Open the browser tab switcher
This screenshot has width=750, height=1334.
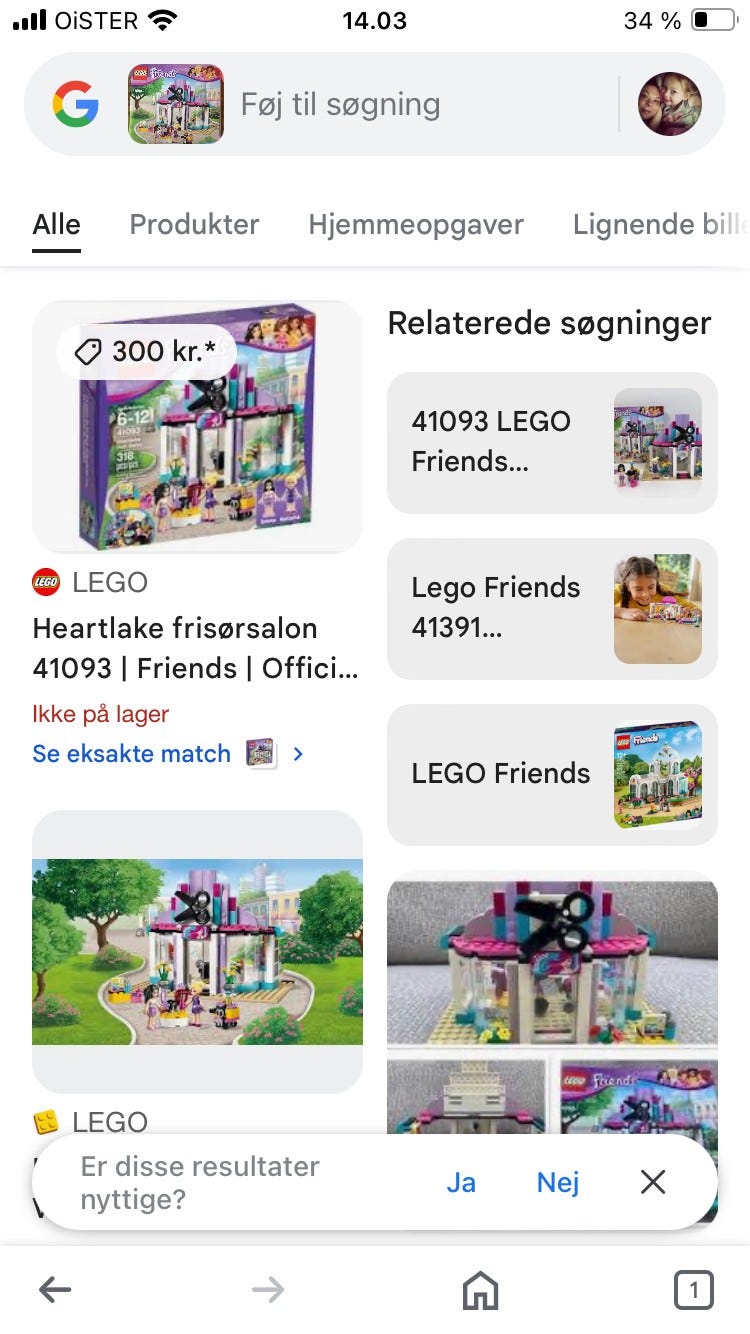pos(693,1289)
